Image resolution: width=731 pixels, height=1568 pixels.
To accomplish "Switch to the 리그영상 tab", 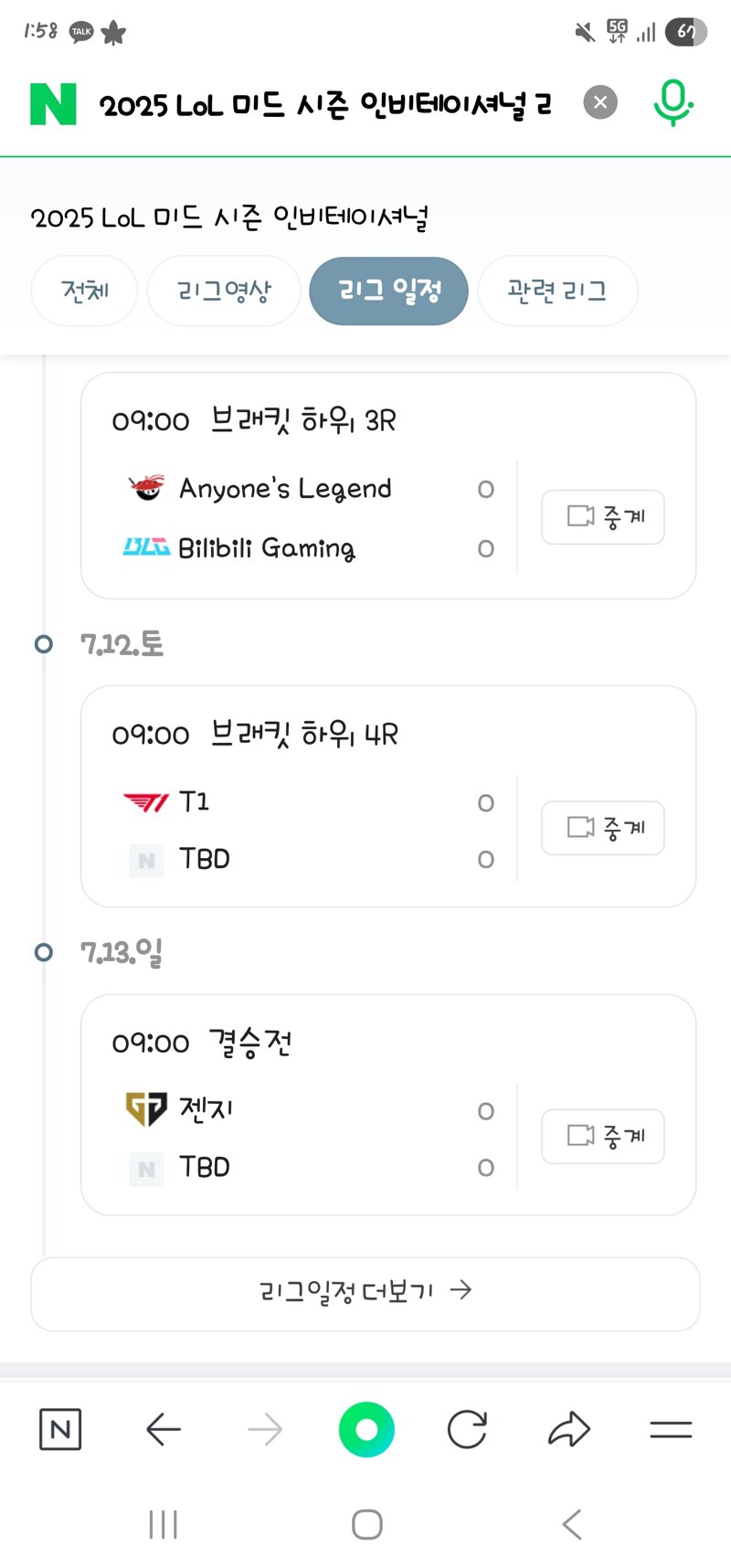I will [224, 291].
